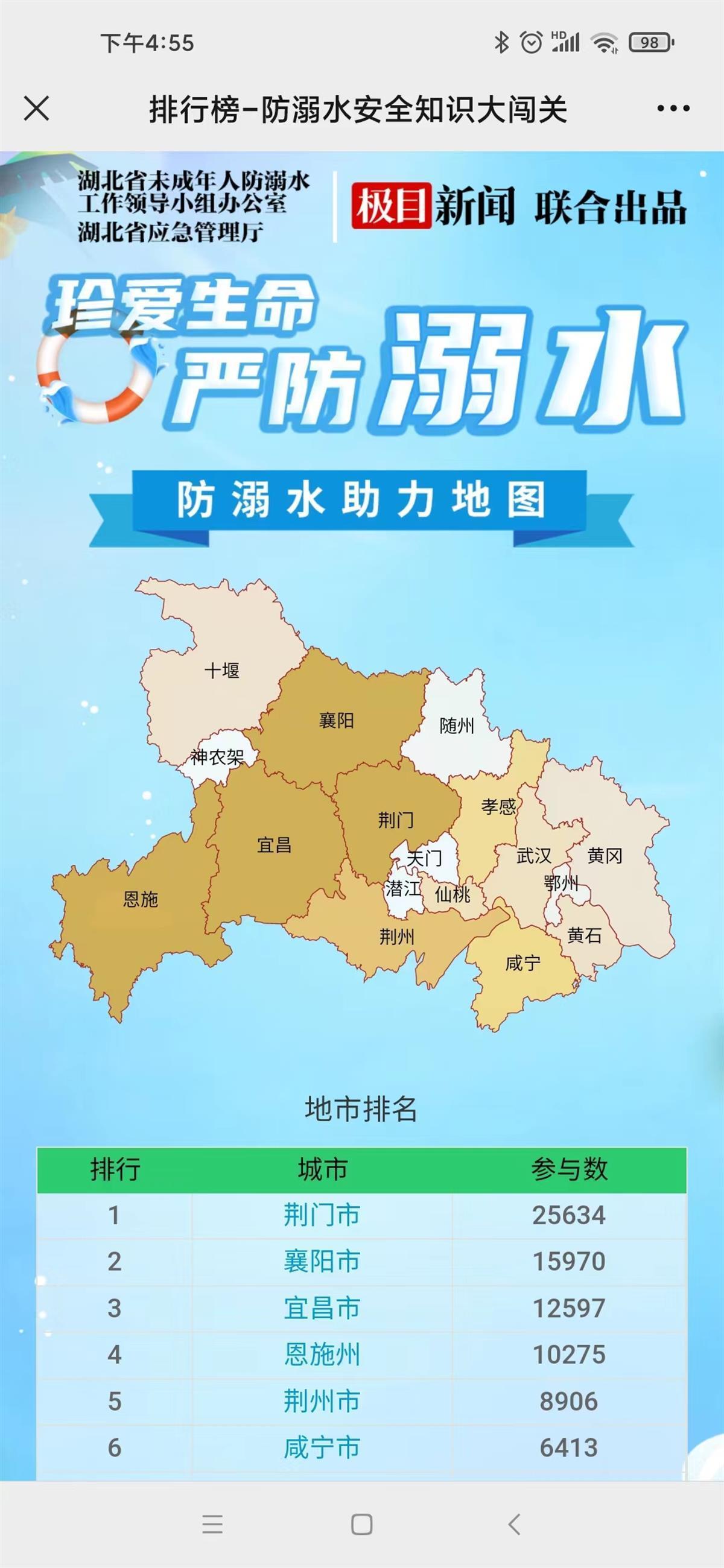Viewport: 724px width, 1568px height.
Task: Go to the home screen via system button
Action: (361, 1524)
